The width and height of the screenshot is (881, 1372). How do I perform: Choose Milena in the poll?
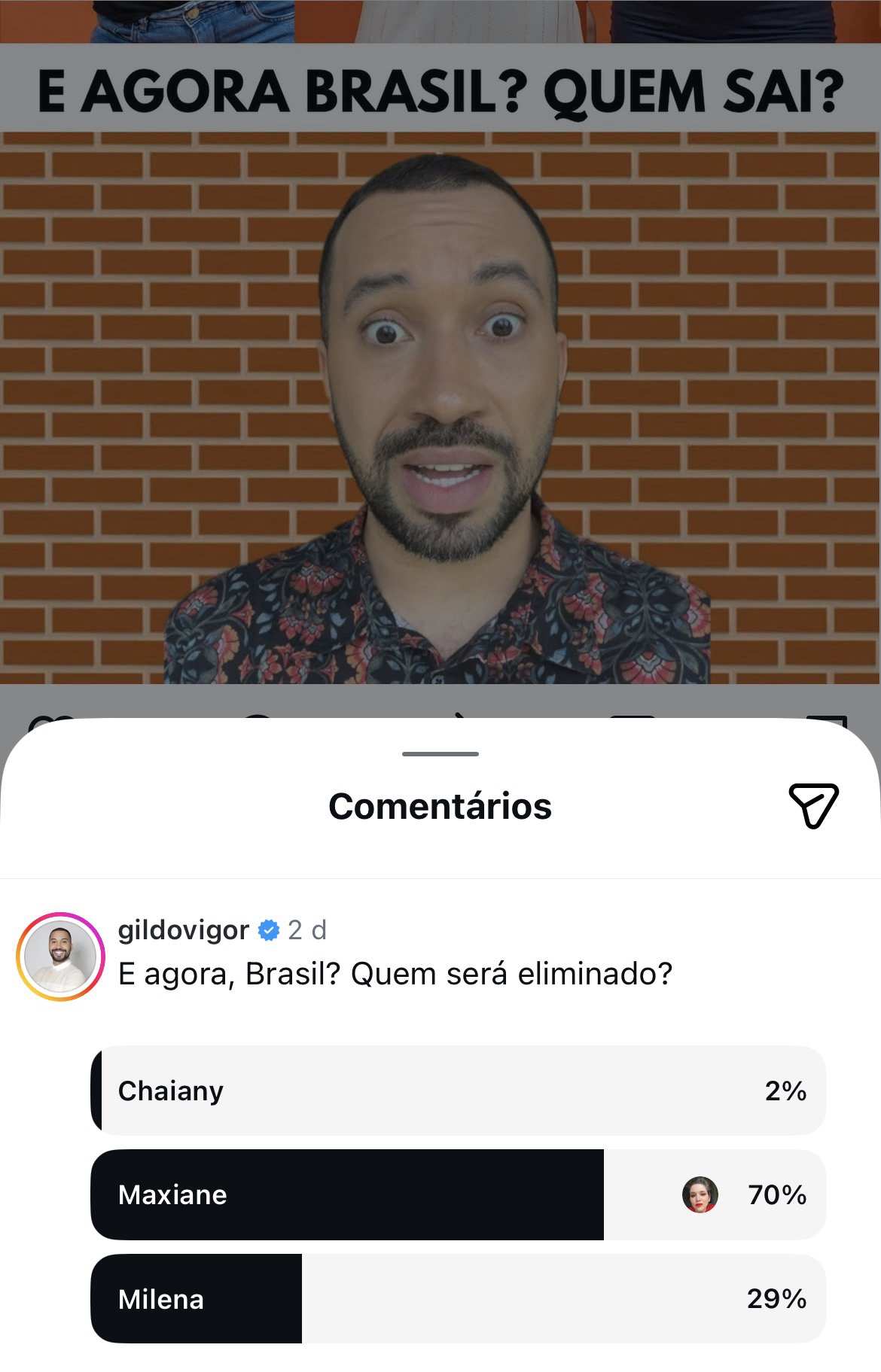pyautogui.click(x=458, y=1298)
